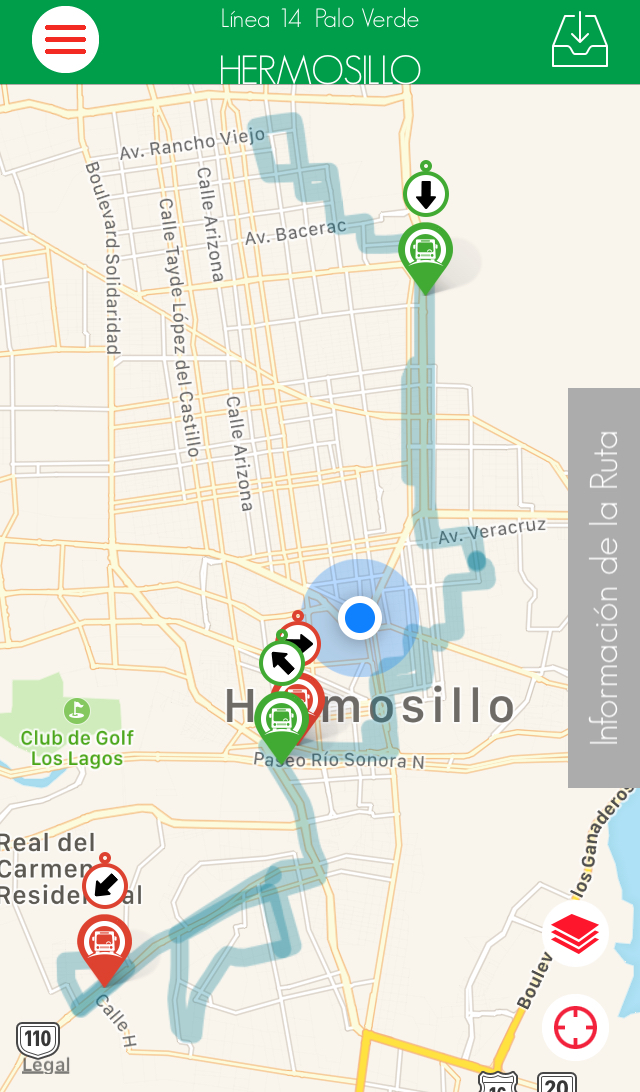Expand the Información de la Ruta panel

pos(604,588)
